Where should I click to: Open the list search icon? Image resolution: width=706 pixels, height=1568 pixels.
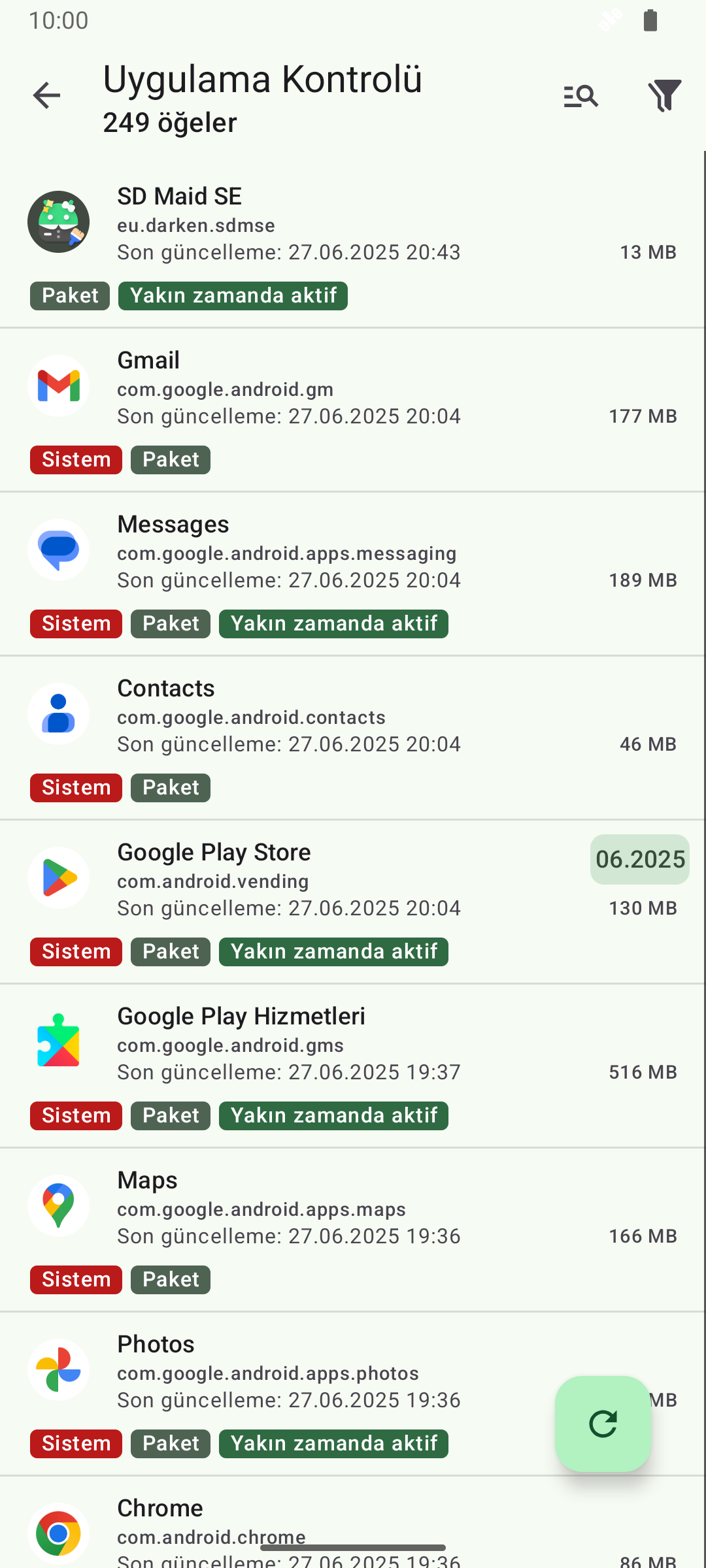coord(580,96)
